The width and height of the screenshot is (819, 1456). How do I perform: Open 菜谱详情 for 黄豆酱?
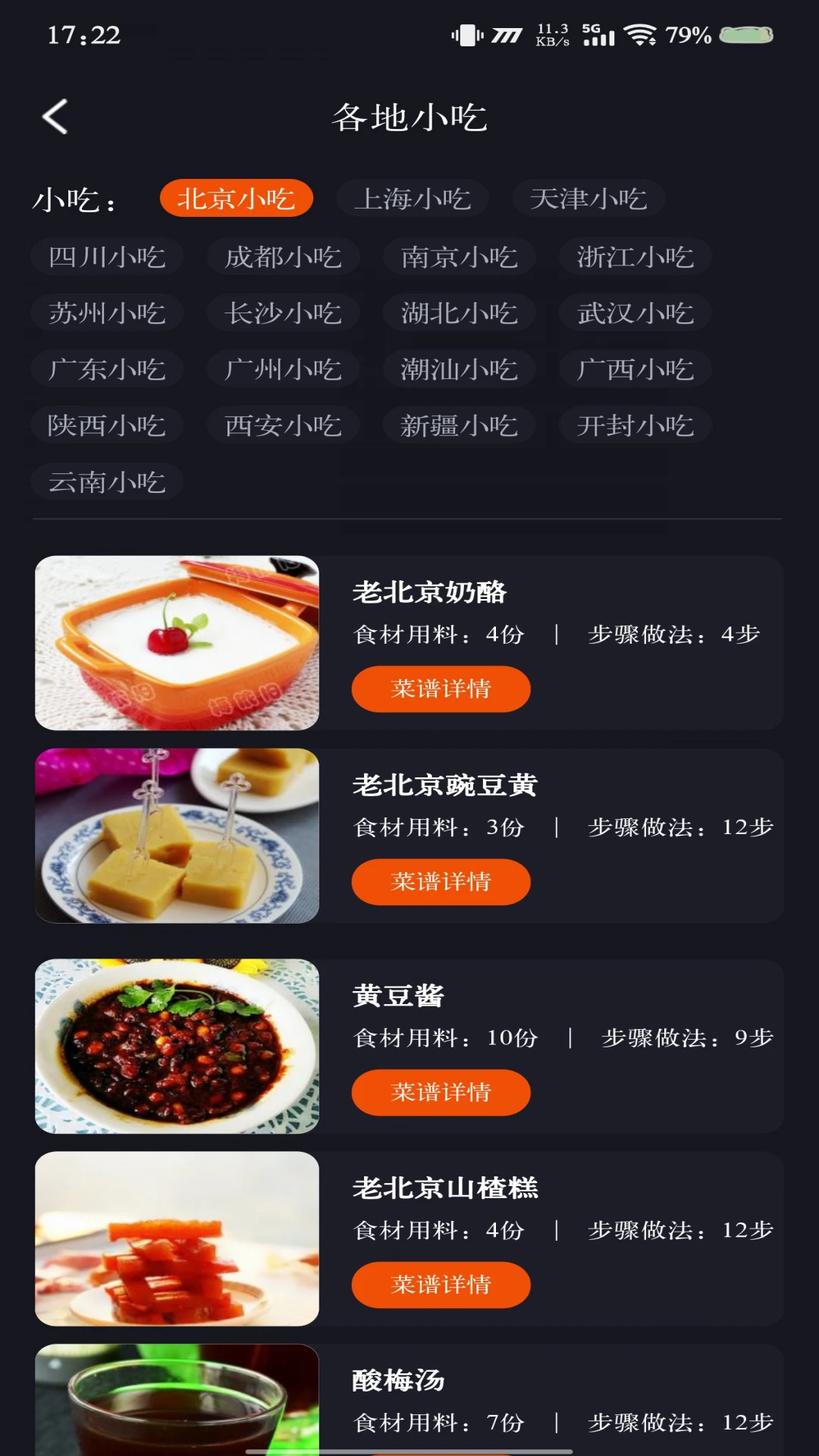tap(441, 1092)
